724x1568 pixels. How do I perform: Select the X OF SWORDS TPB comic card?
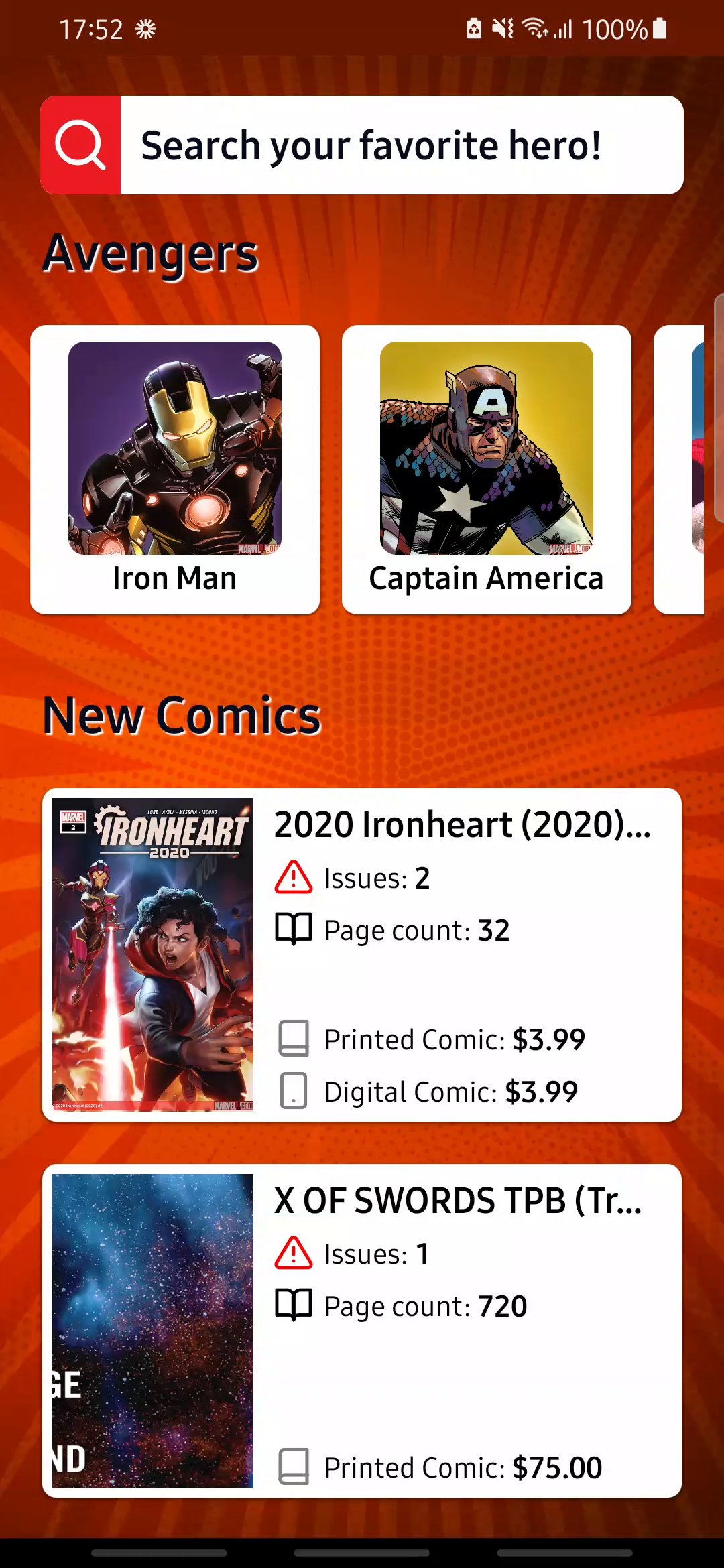coord(362,1330)
